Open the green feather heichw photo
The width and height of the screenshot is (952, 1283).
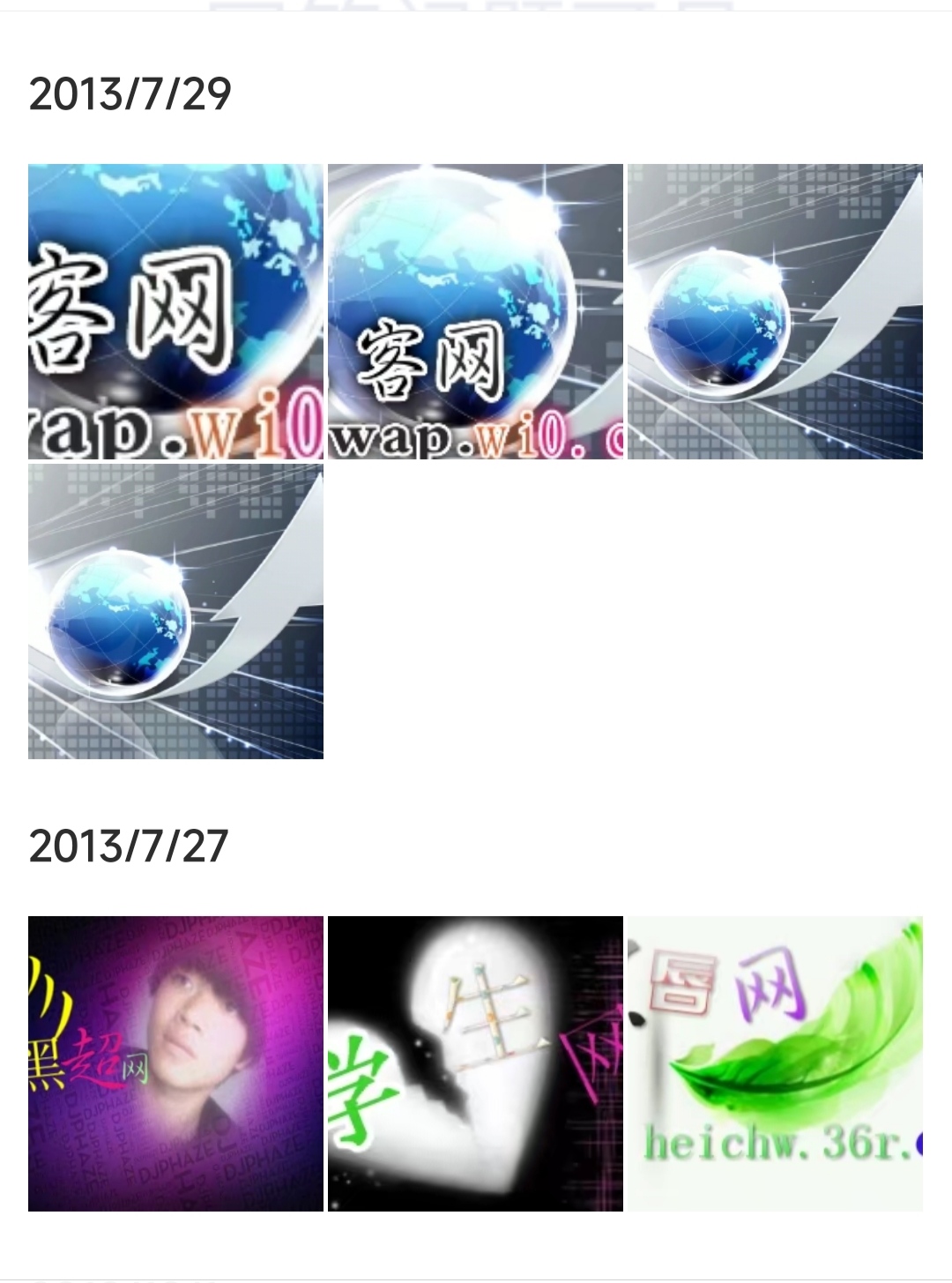tap(775, 1063)
